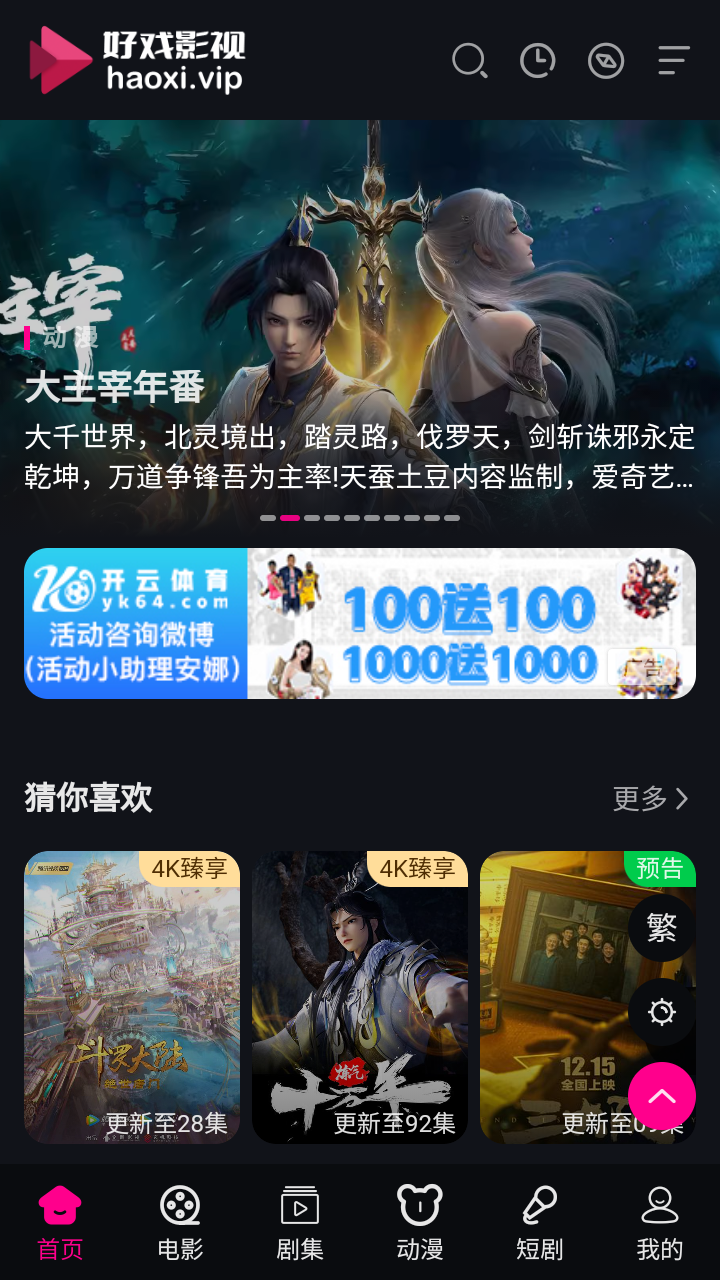Open watch history clock icon
This screenshot has height=1280, width=720.
pyautogui.click(x=538, y=61)
